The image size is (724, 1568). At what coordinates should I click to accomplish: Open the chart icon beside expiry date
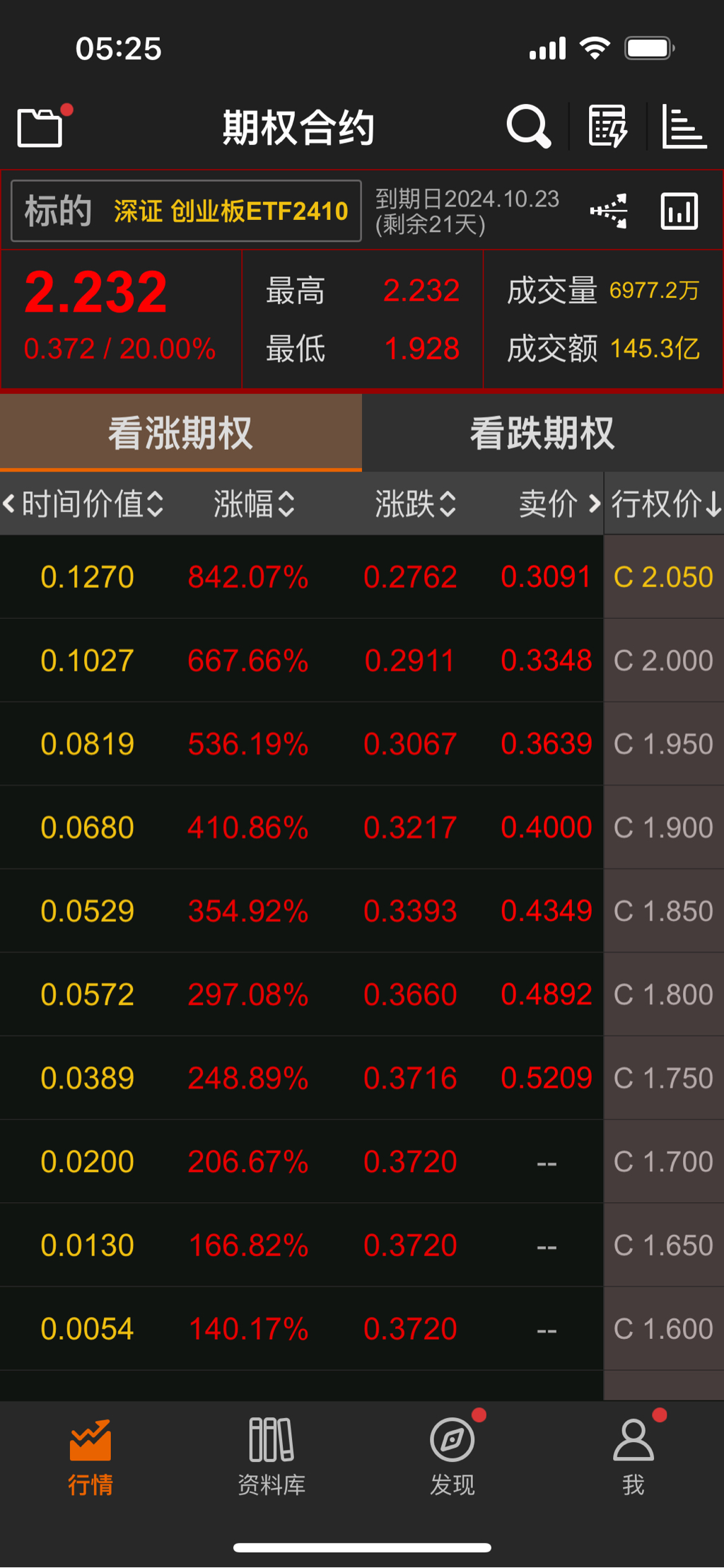(x=679, y=211)
